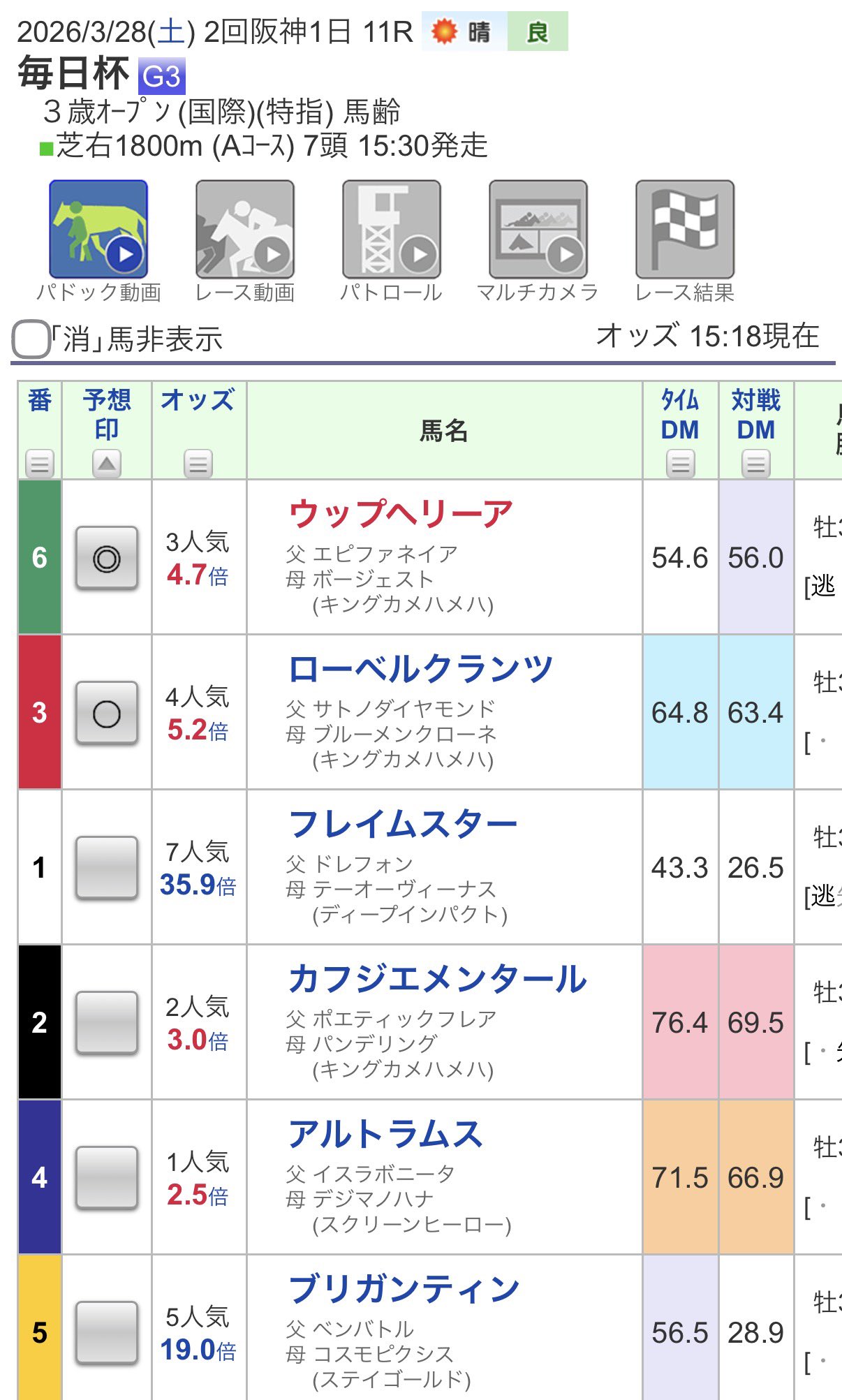Play the パドック動画 paddock video

pyautogui.click(x=98, y=230)
